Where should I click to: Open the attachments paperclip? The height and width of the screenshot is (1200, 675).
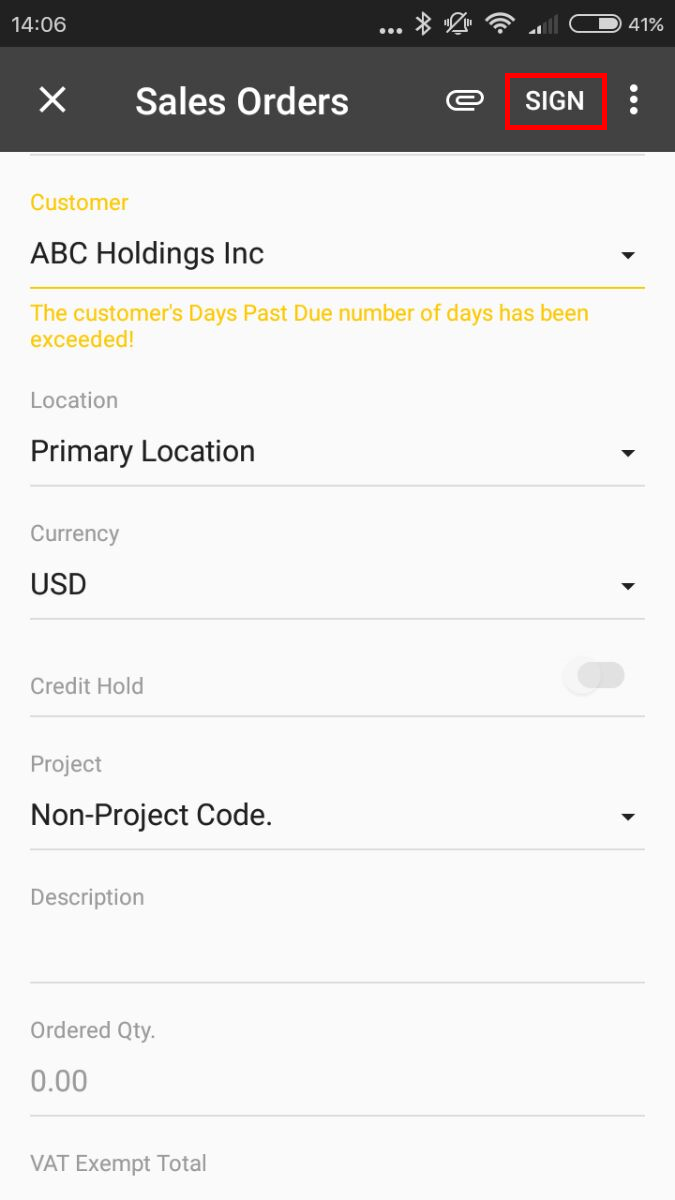[464, 100]
